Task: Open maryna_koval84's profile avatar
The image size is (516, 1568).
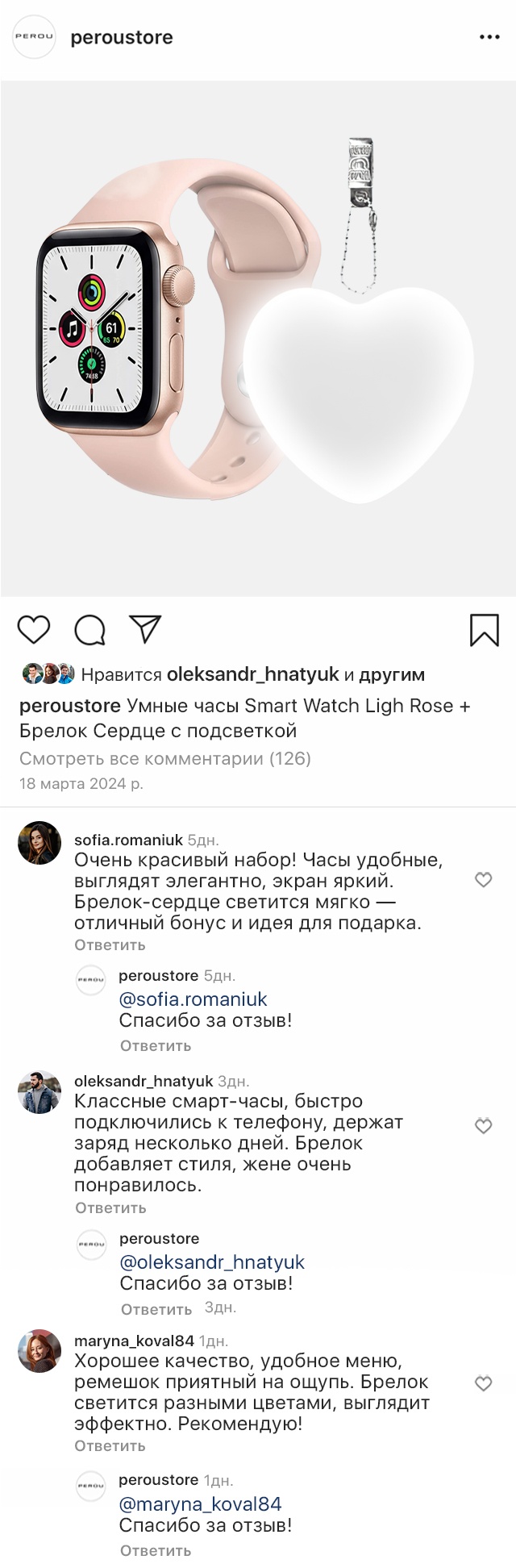Action: pyautogui.click(x=40, y=1351)
